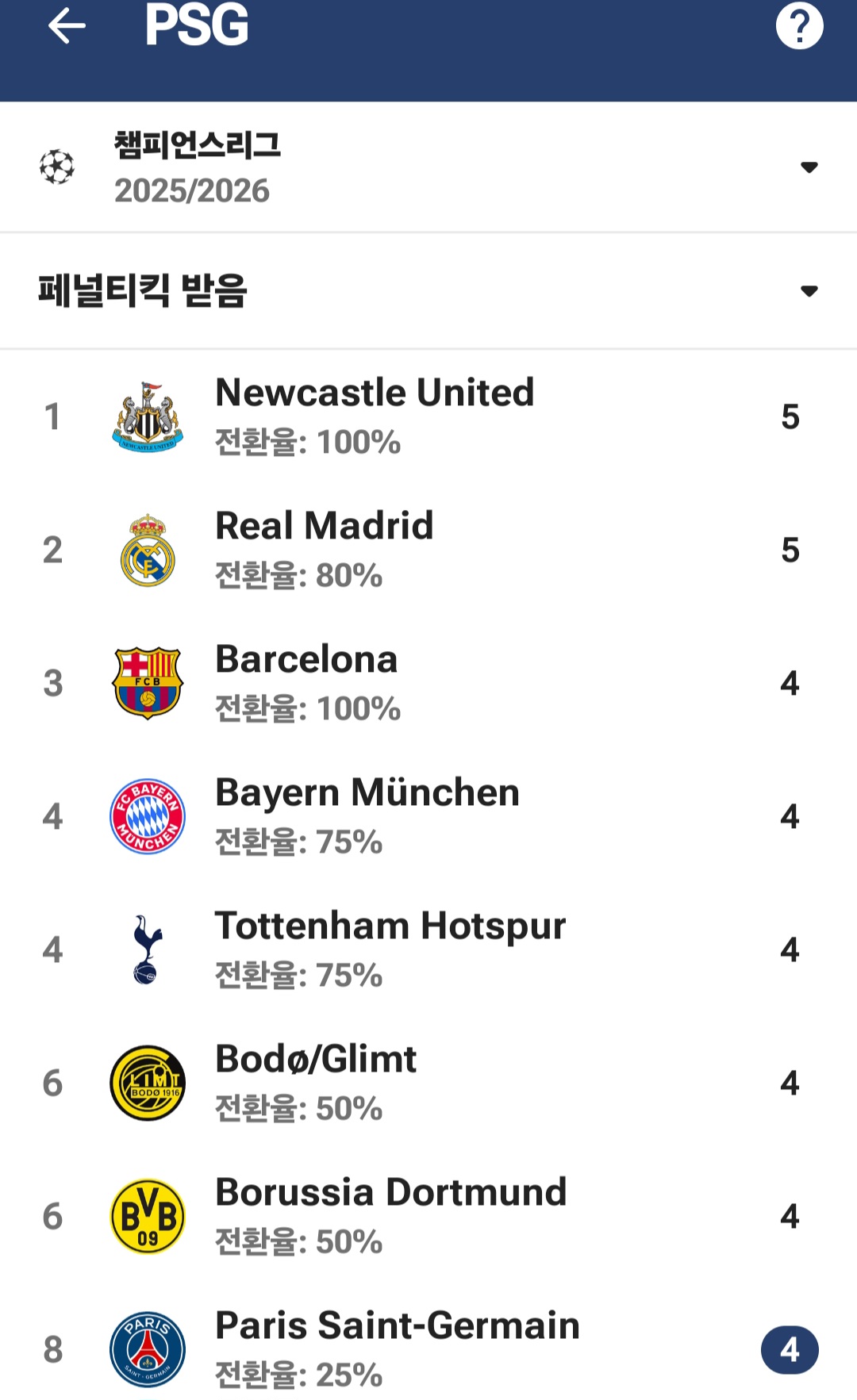
Task: Tap the Tottenham Hotspur row
Action: 428,949
